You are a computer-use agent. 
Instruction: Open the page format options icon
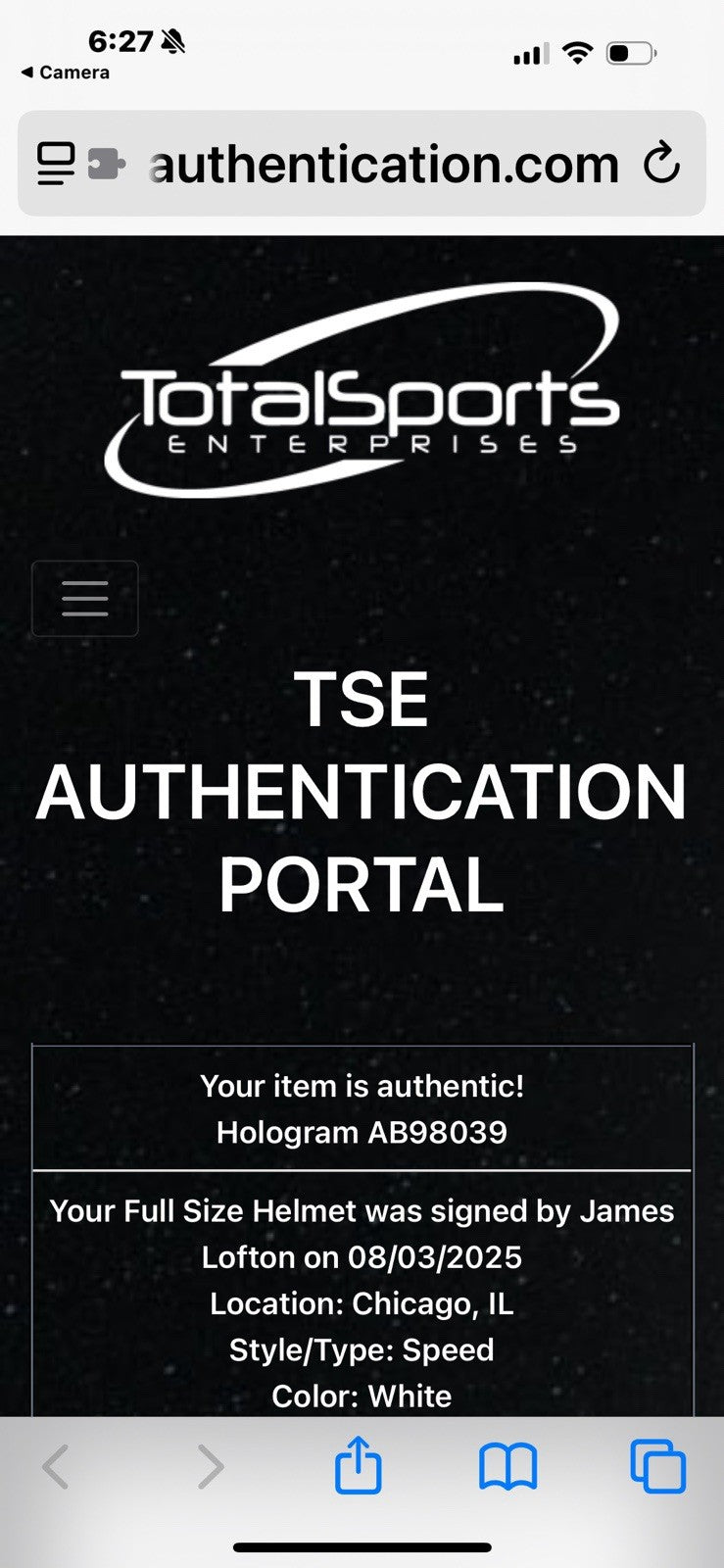coord(56,164)
